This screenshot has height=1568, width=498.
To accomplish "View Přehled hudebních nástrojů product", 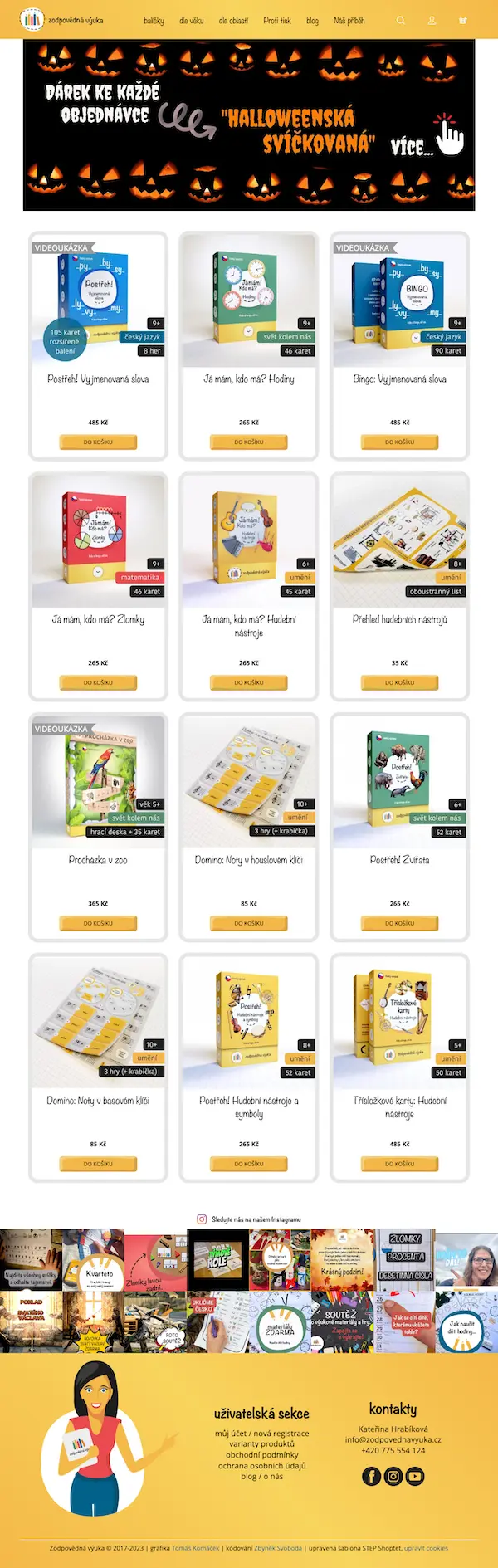I will [399, 619].
